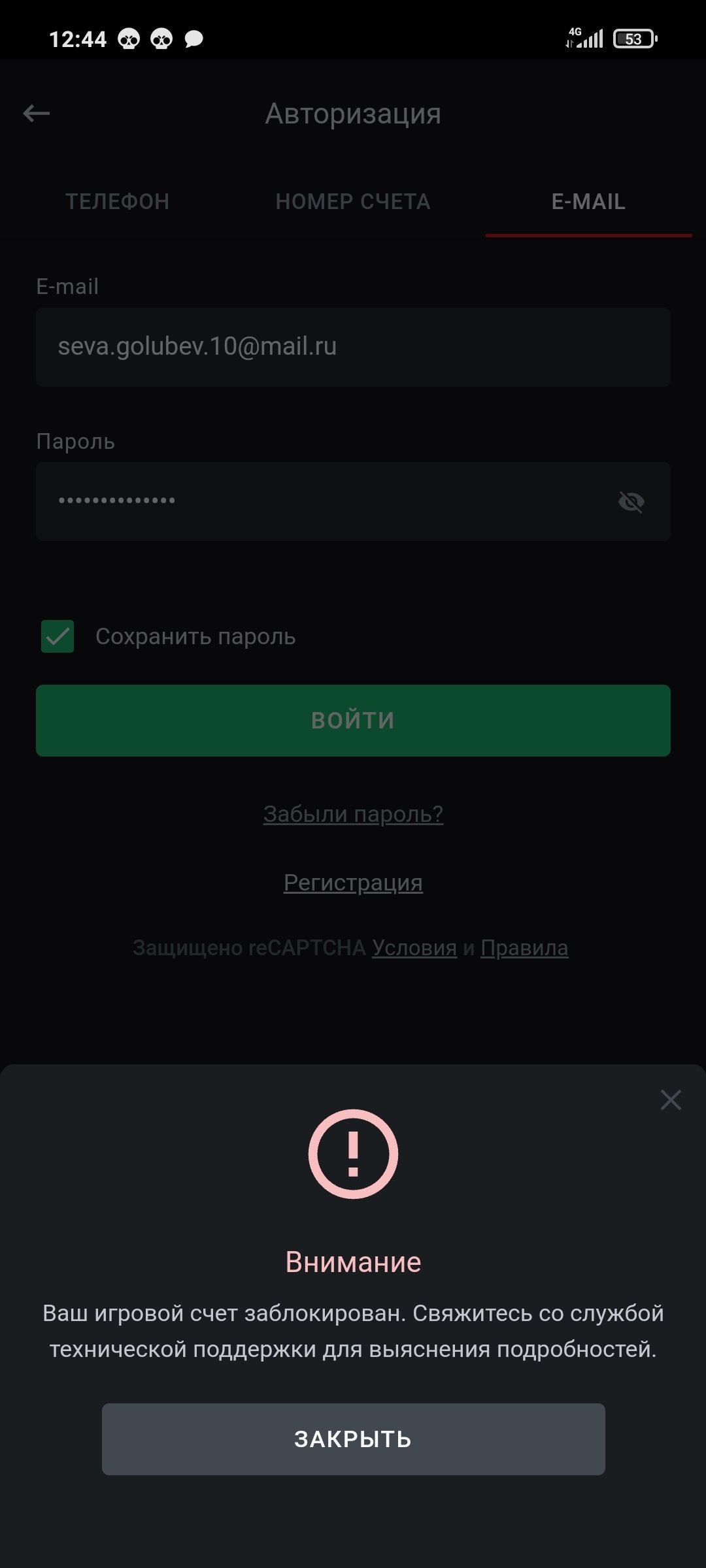Dismiss the warning dialog with the X icon
The height and width of the screenshot is (1568, 706).
pyautogui.click(x=671, y=1100)
